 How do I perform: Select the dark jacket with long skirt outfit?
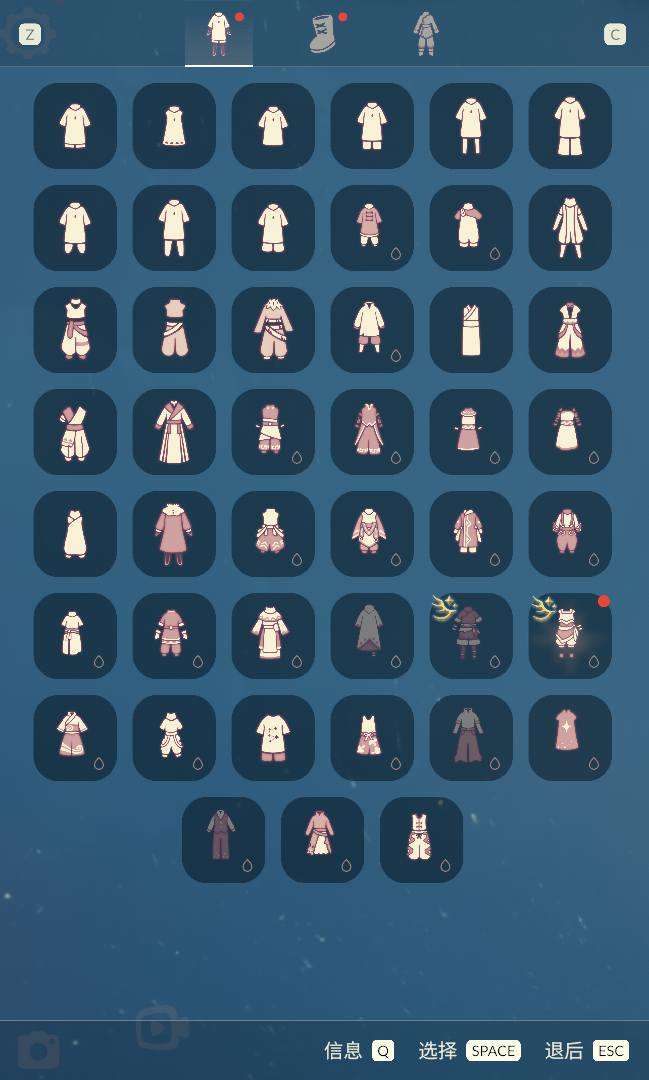click(x=471, y=737)
